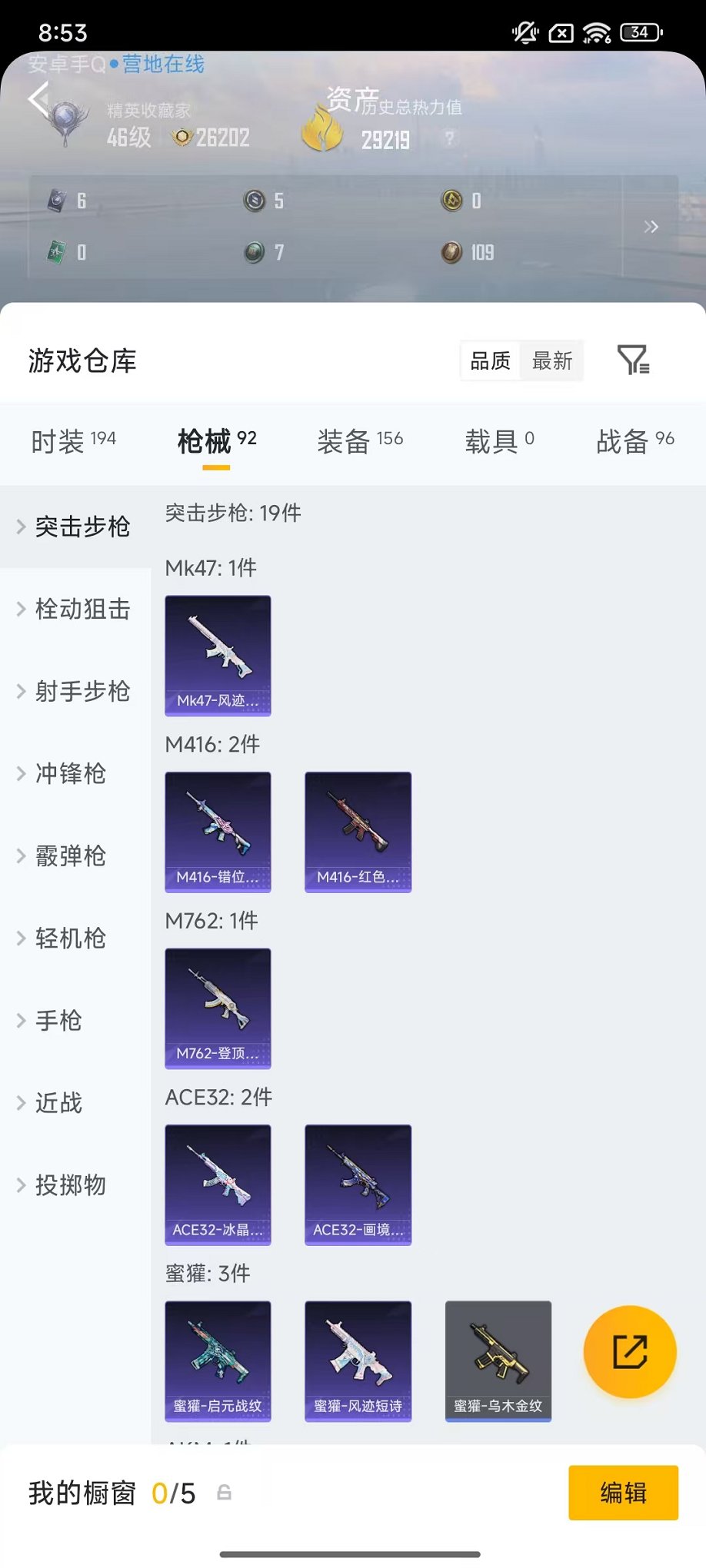Switch sorting to 最新
Viewport: 706px width, 1568px height.
(x=551, y=360)
